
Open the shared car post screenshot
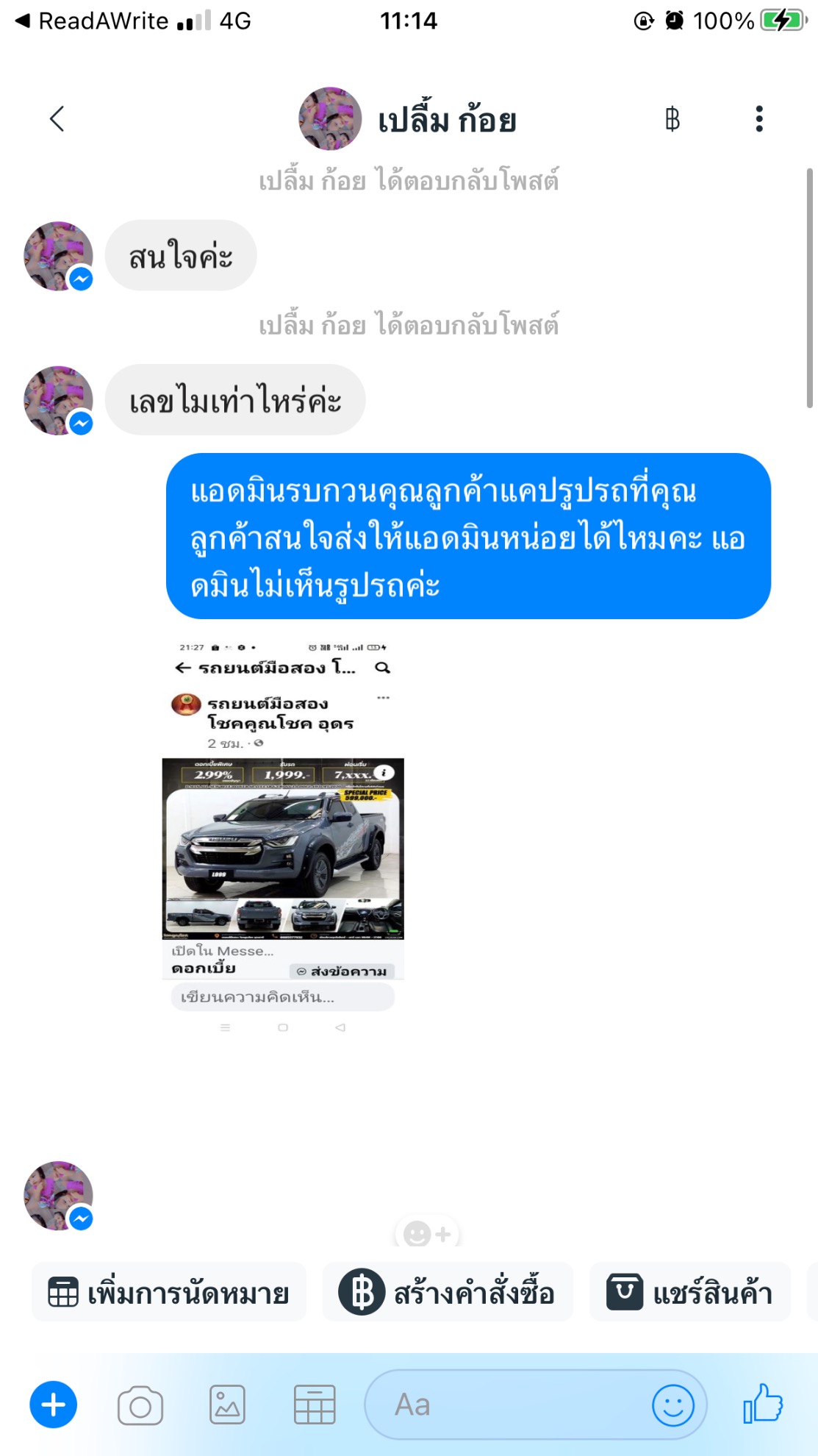pyautogui.click(x=283, y=838)
